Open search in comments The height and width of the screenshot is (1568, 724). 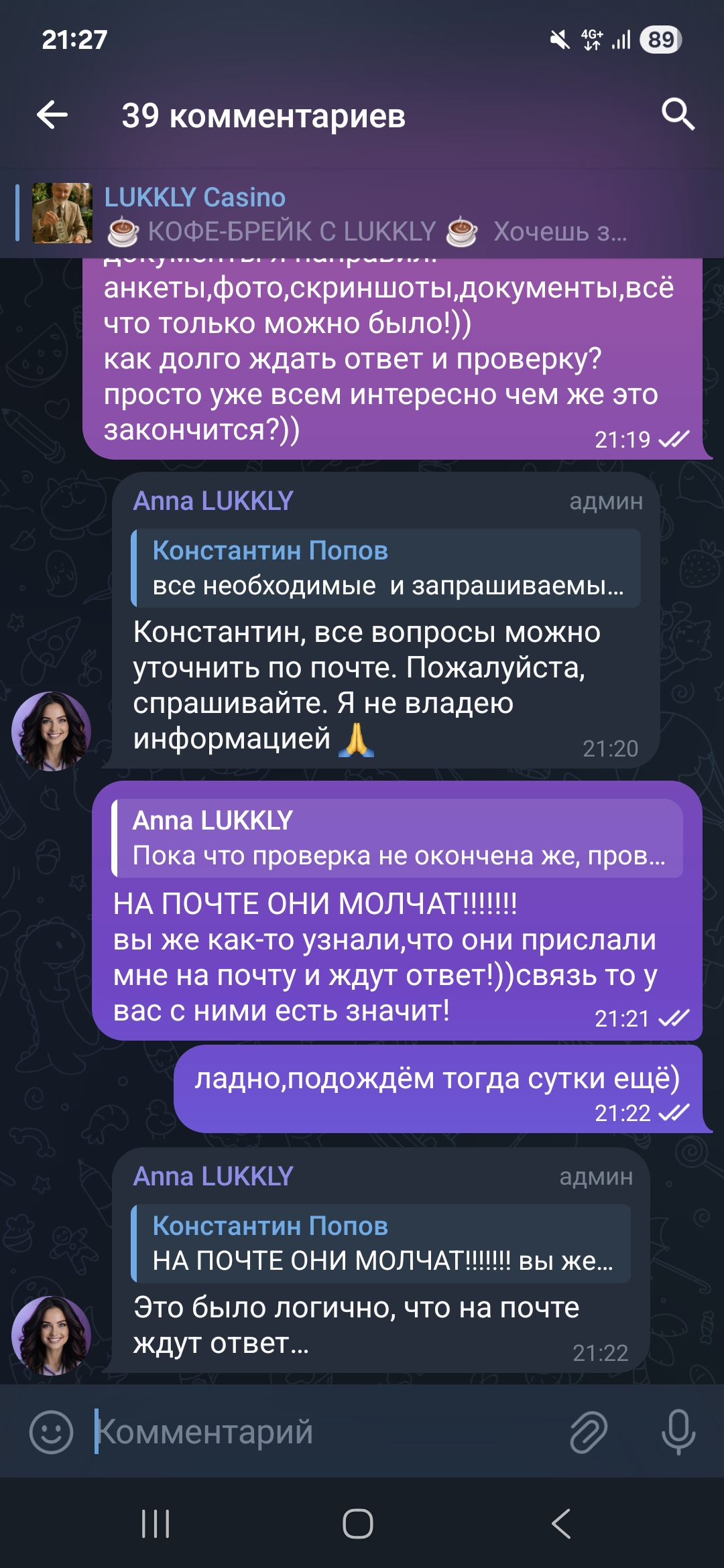click(x=678, y=115)
